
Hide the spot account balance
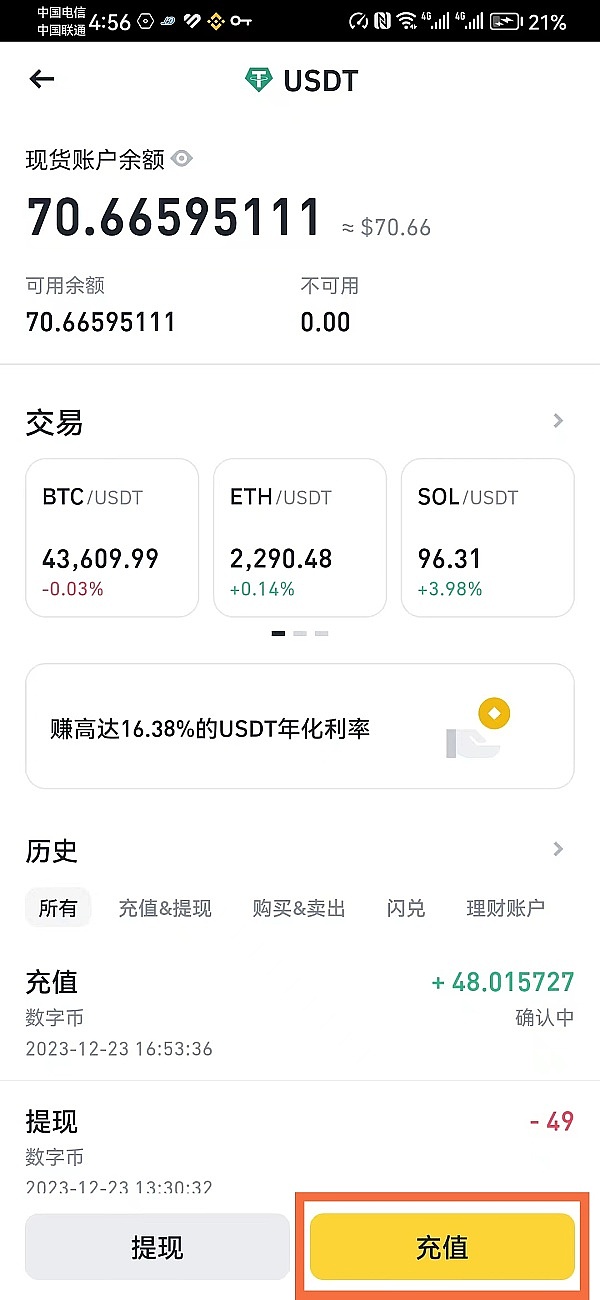[x=182, y=158]
